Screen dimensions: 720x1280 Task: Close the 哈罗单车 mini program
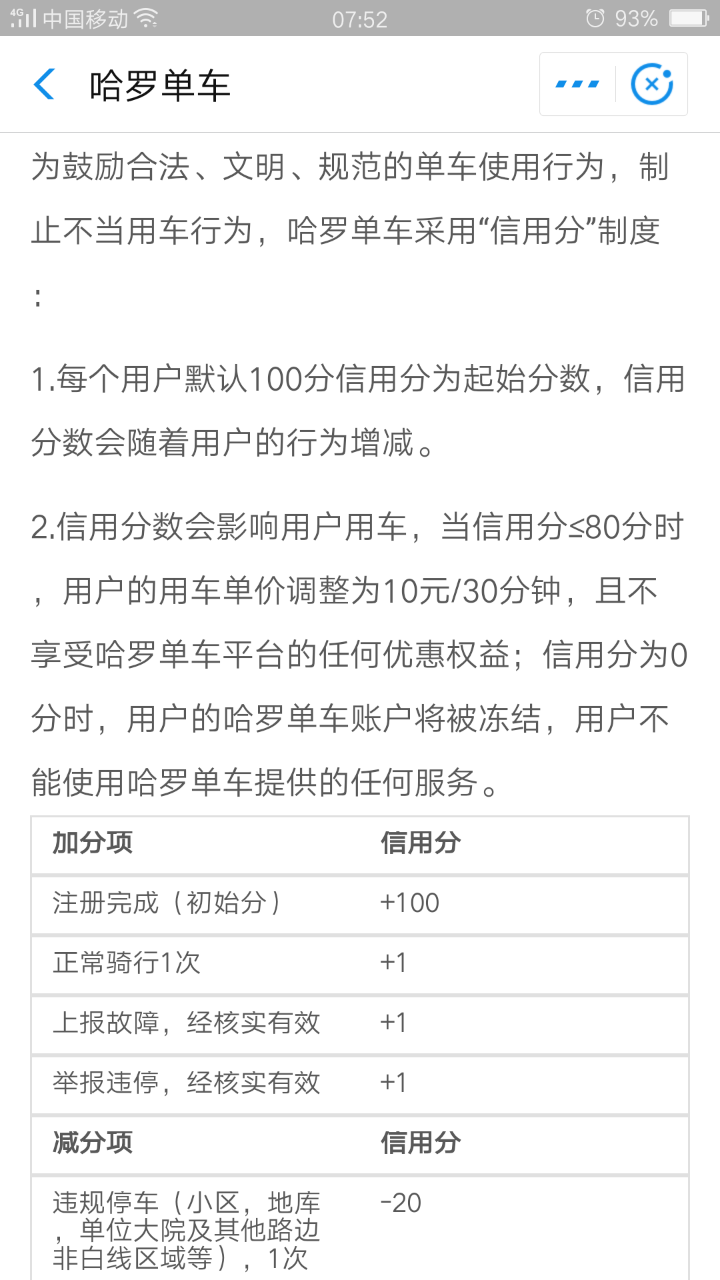pos(651,85)
